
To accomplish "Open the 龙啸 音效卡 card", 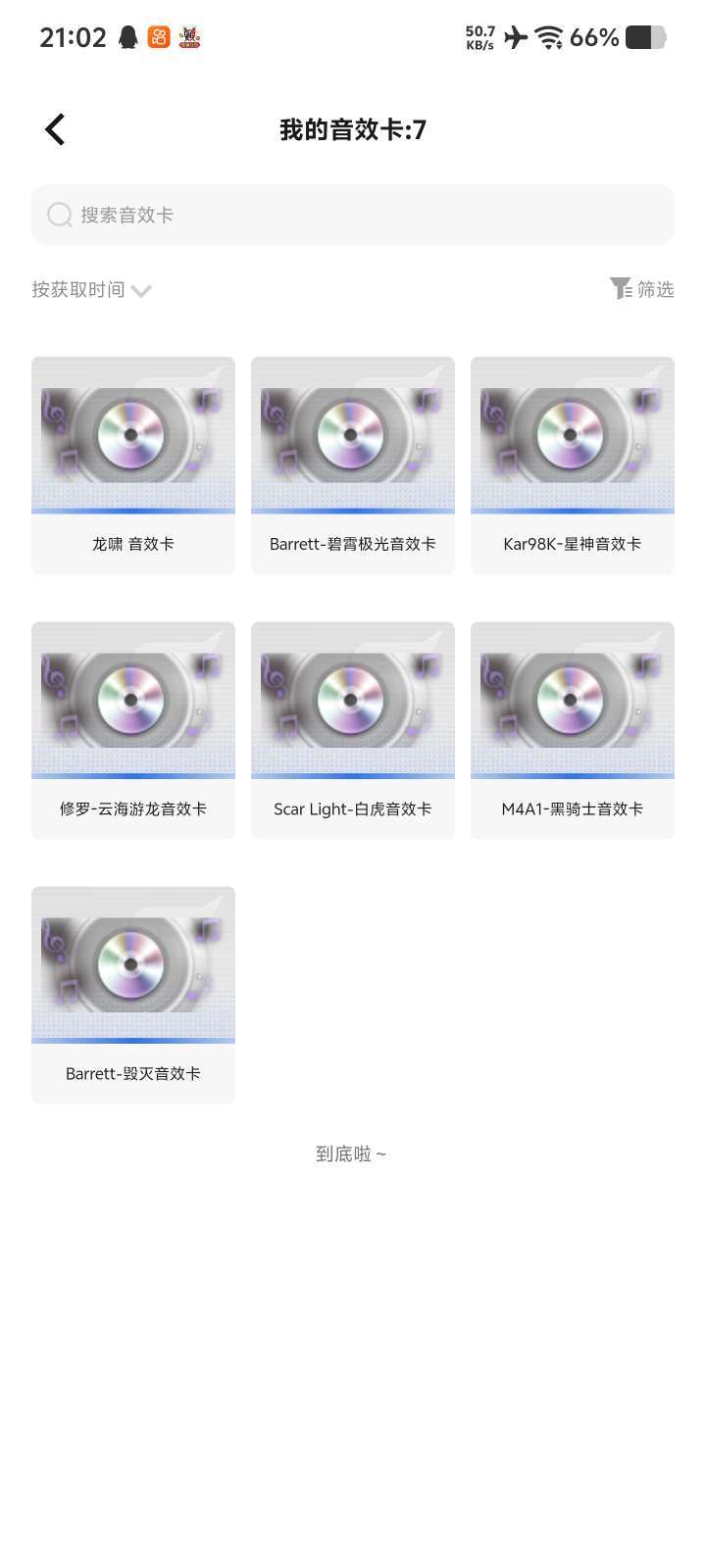I will pyautogui.click(x=132, y=465).
